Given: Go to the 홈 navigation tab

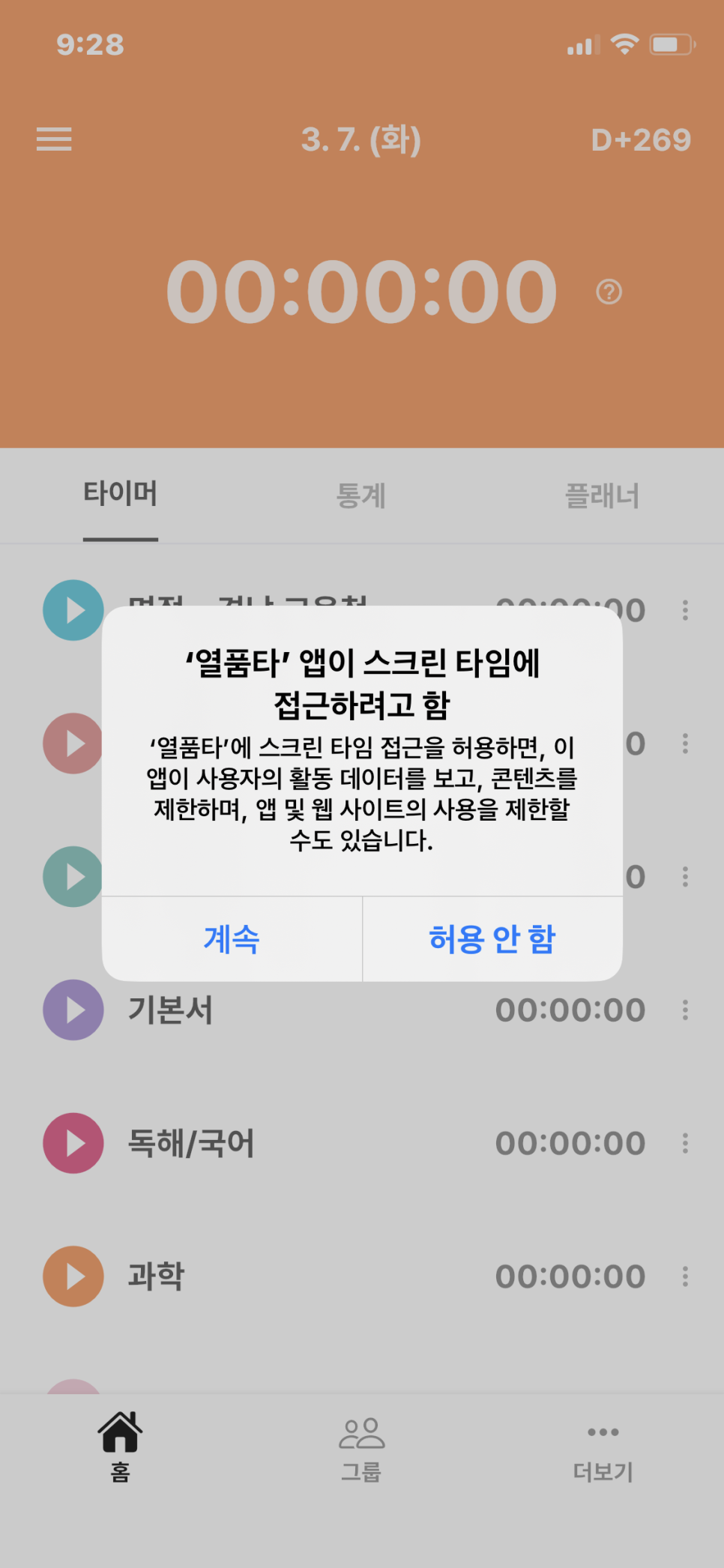Looking at the screenshot, I should 120,1447.
